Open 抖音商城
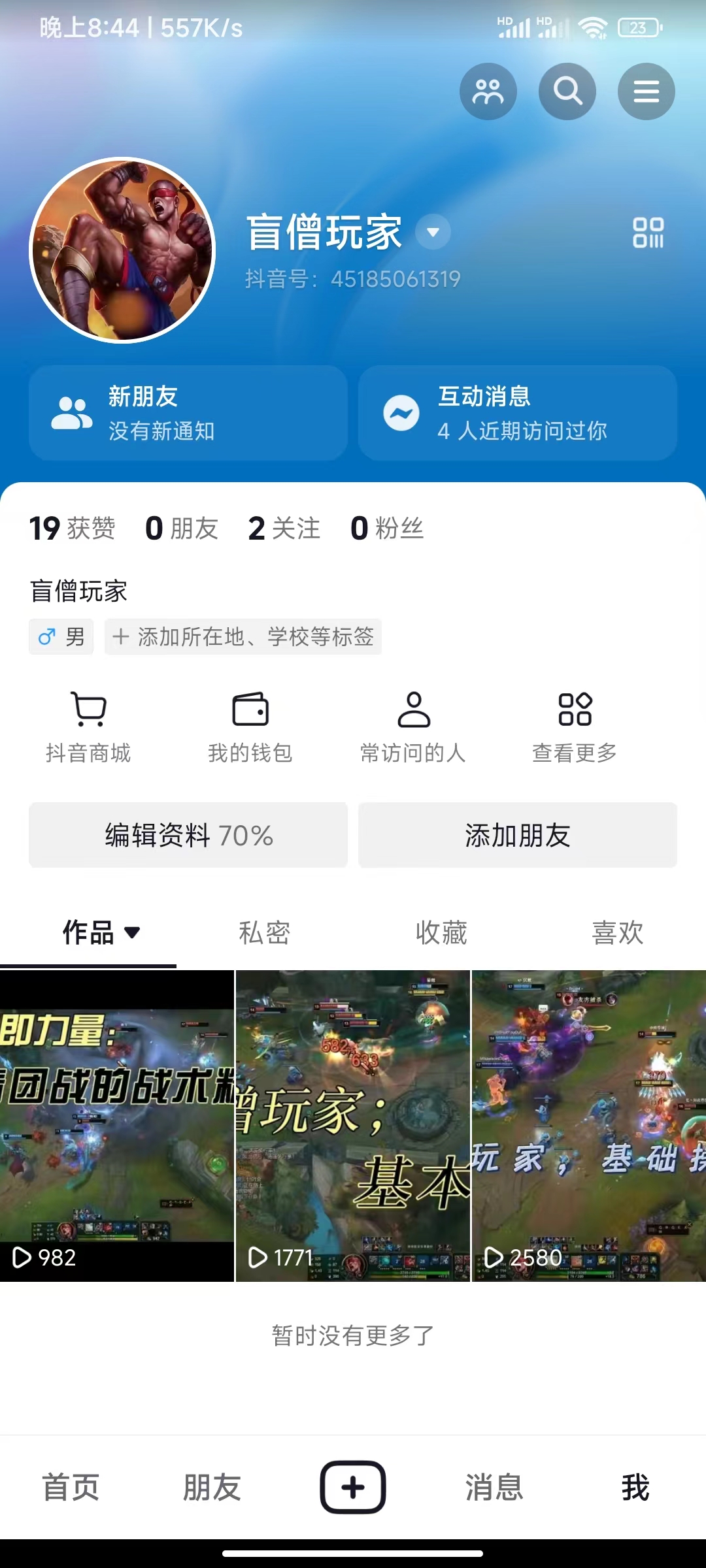Image resolution: width=706 pixels, height=1568 pixels. 88,727
